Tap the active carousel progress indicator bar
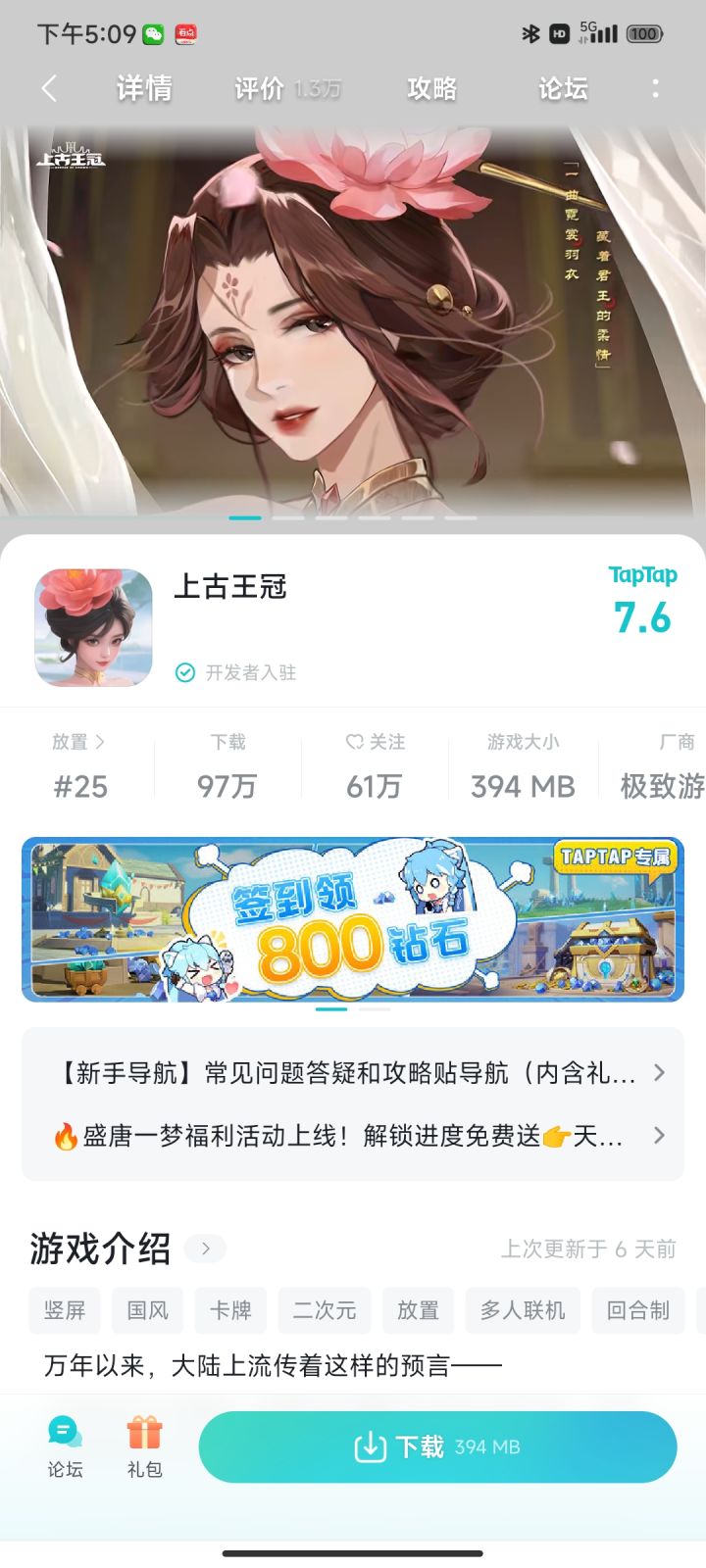The height and width of the screenshot is (1568, 706). (243, 517)
